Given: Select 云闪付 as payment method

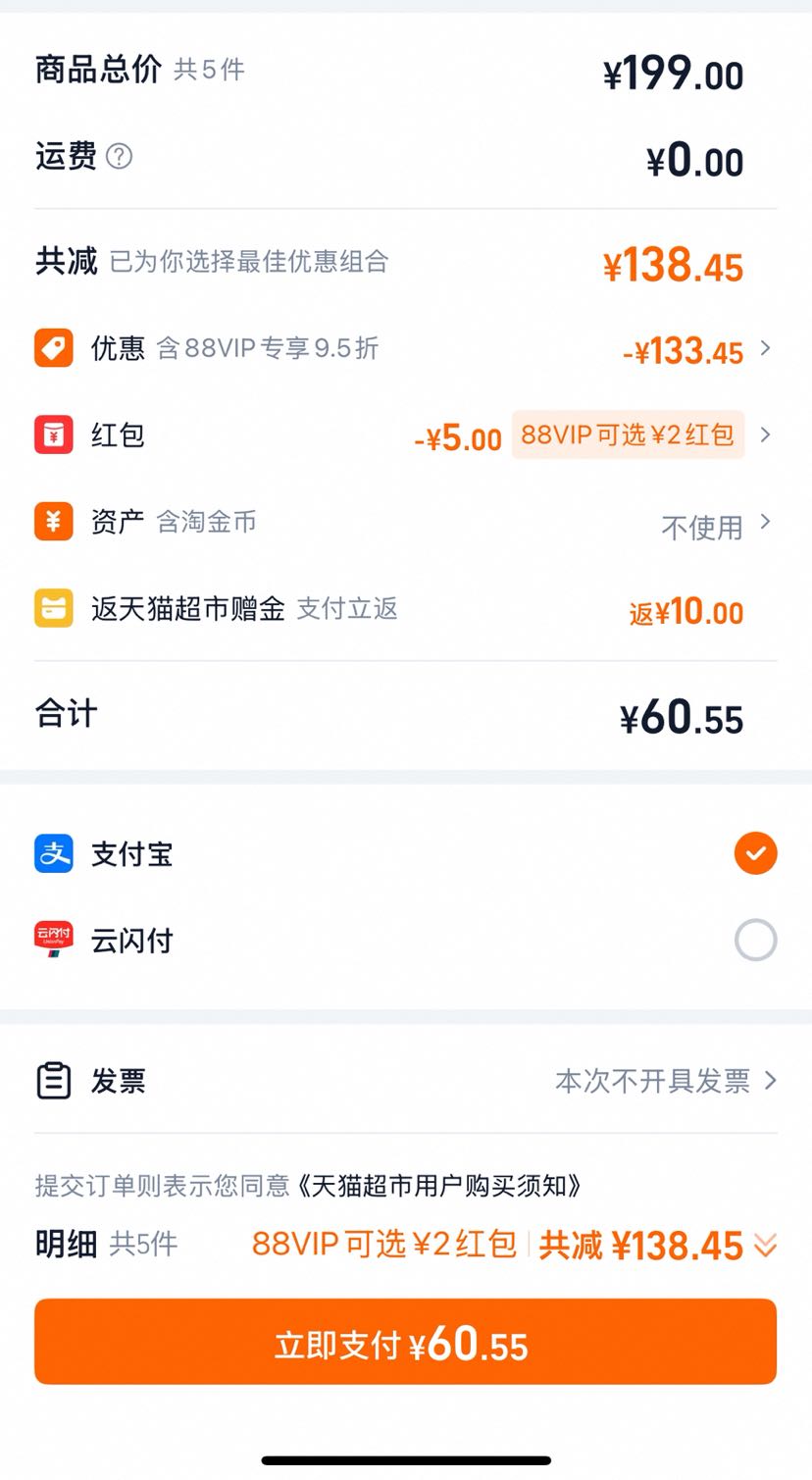Looking at the screenshot, I should [755, 941].
